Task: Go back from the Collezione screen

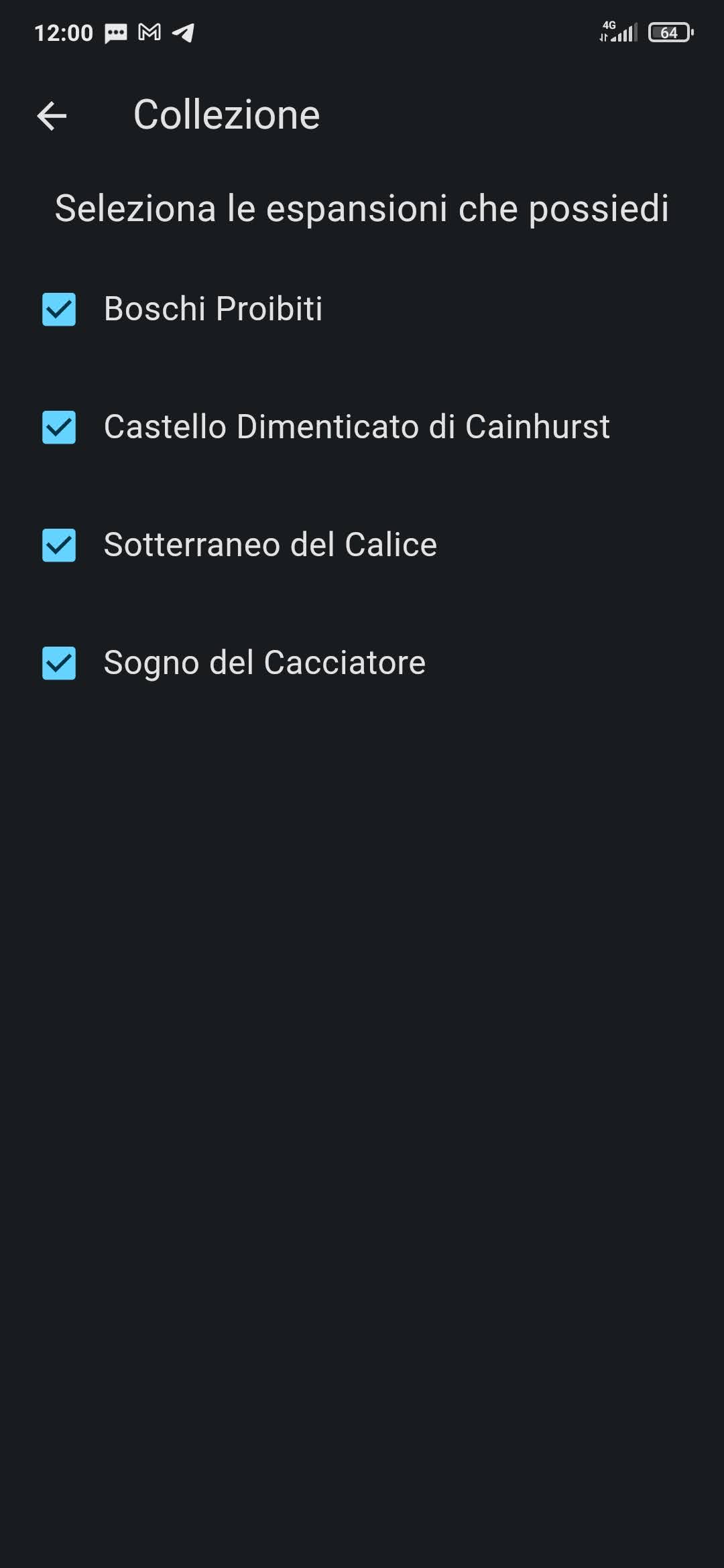Action: pyautogui.click(x=52, y=116)
